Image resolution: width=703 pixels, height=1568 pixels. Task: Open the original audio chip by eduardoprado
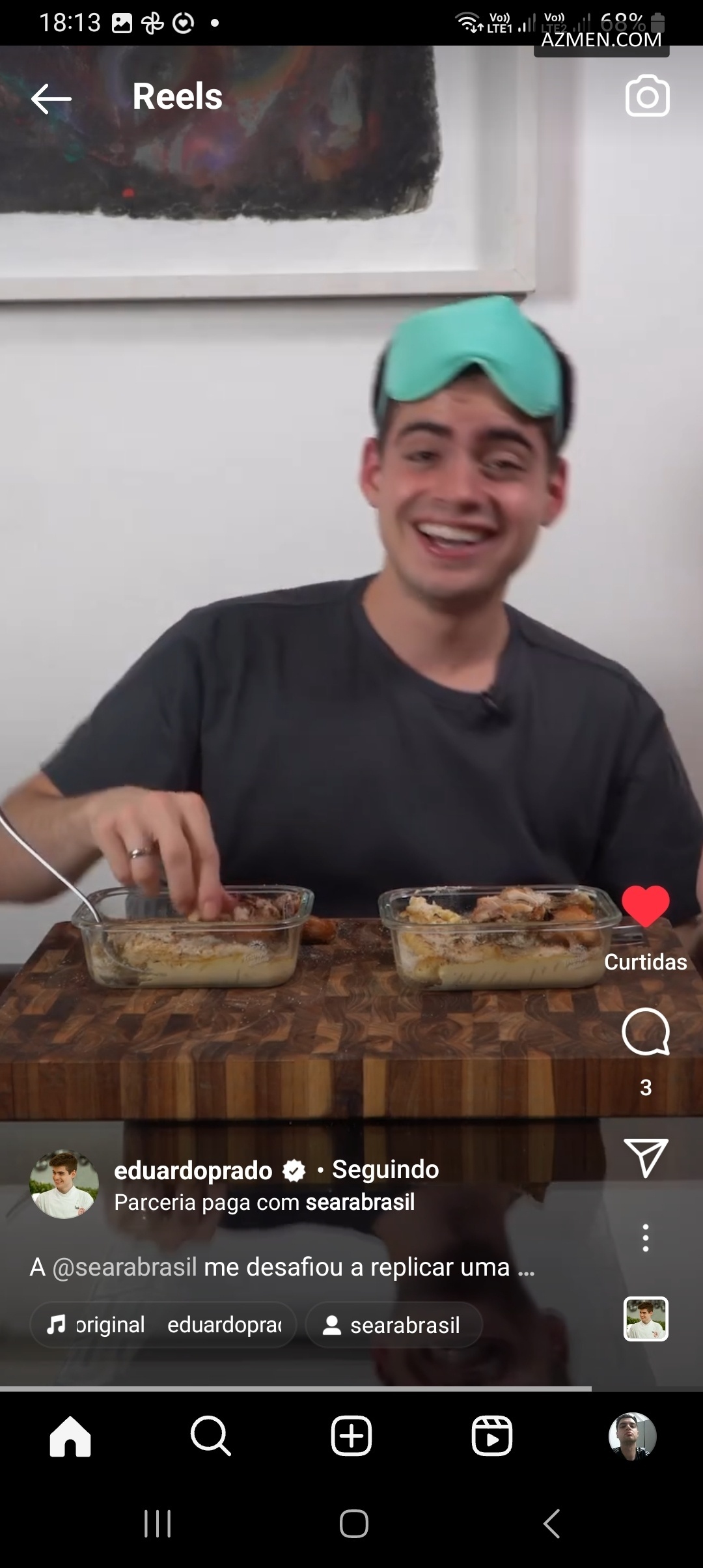(163, 1325)
